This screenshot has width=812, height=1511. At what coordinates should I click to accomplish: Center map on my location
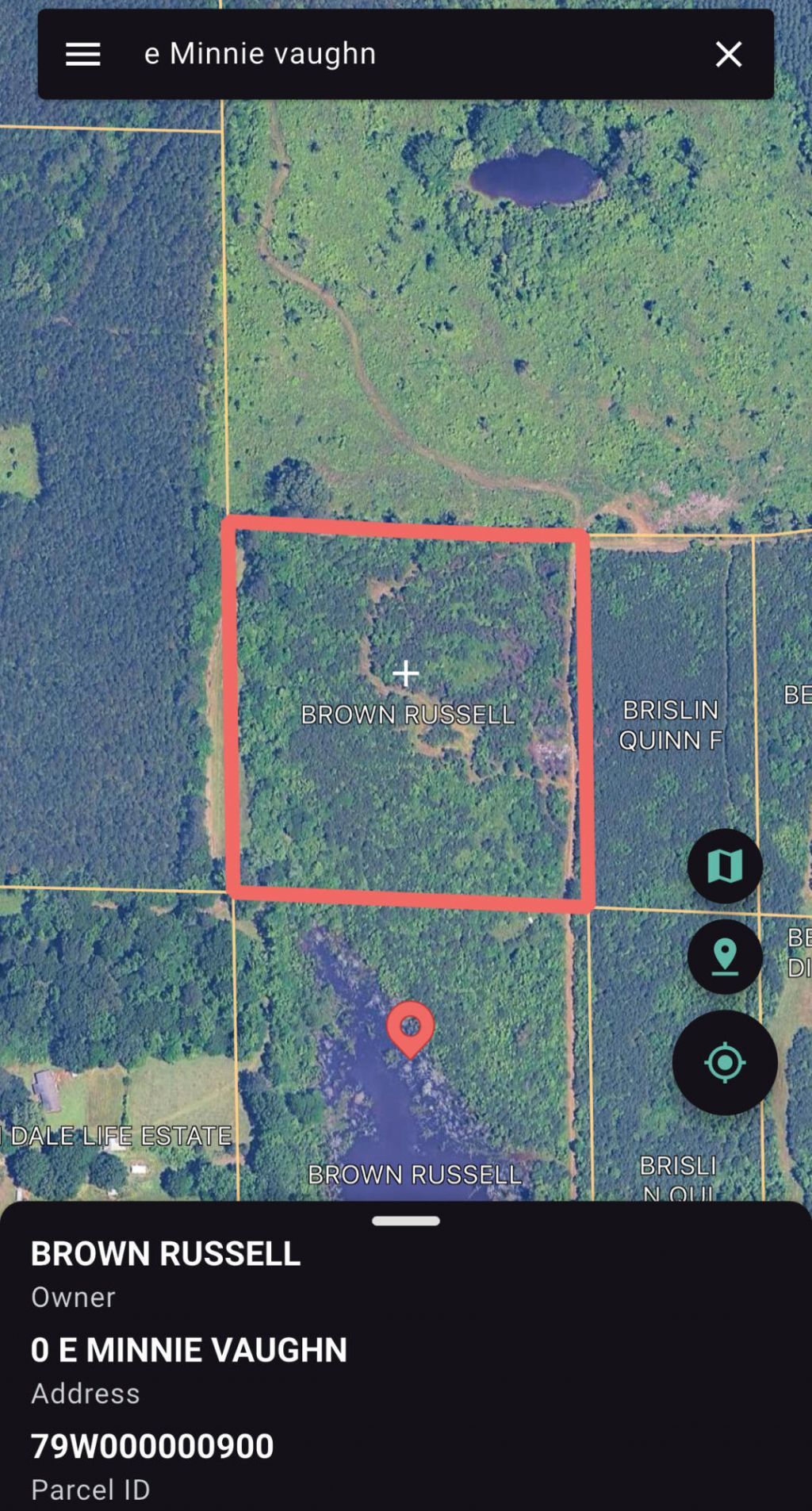(724, 1063)
